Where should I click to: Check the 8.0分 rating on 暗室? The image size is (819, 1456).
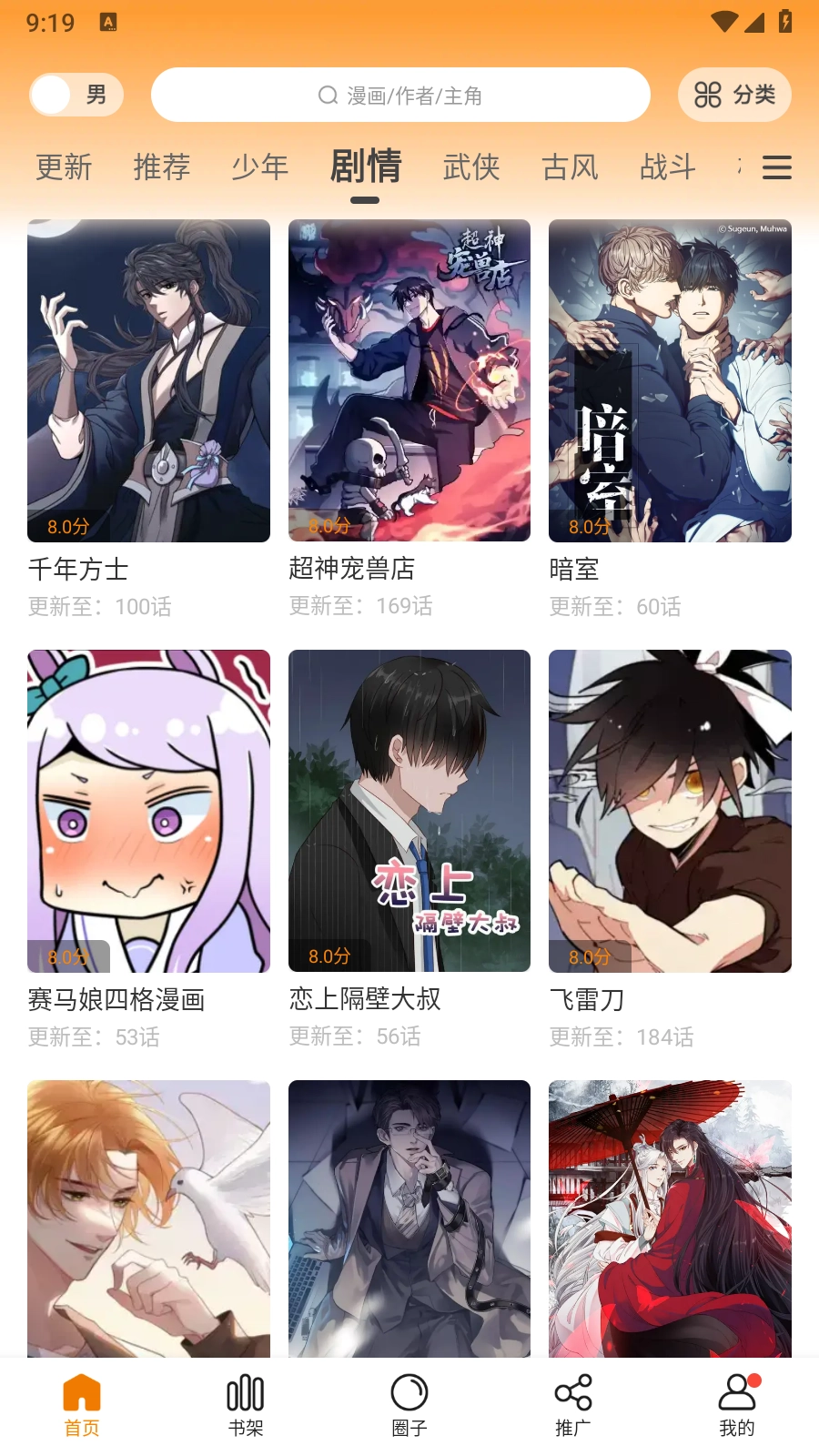(x=588, y=526)
